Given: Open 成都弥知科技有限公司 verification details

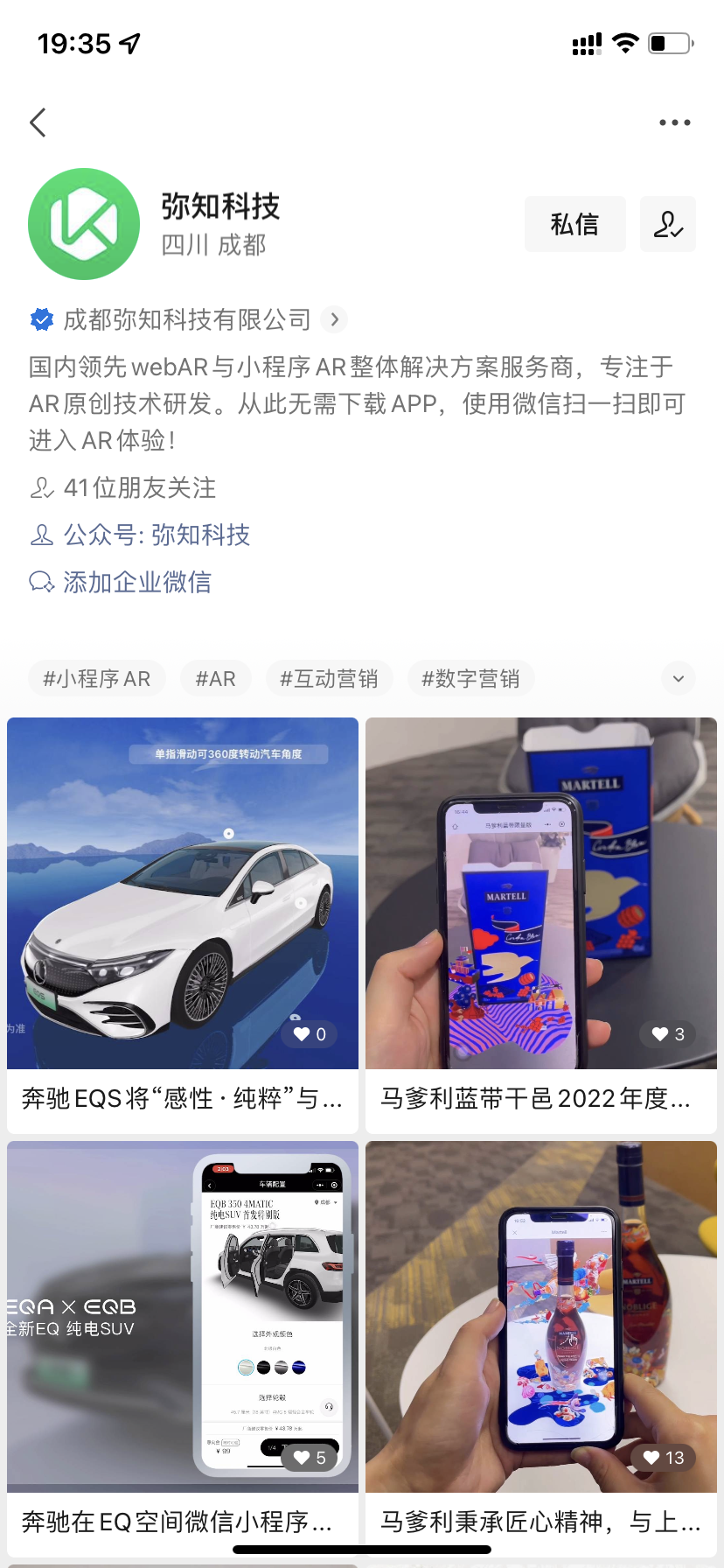Looking at the screenshot, I should point(188,320).
